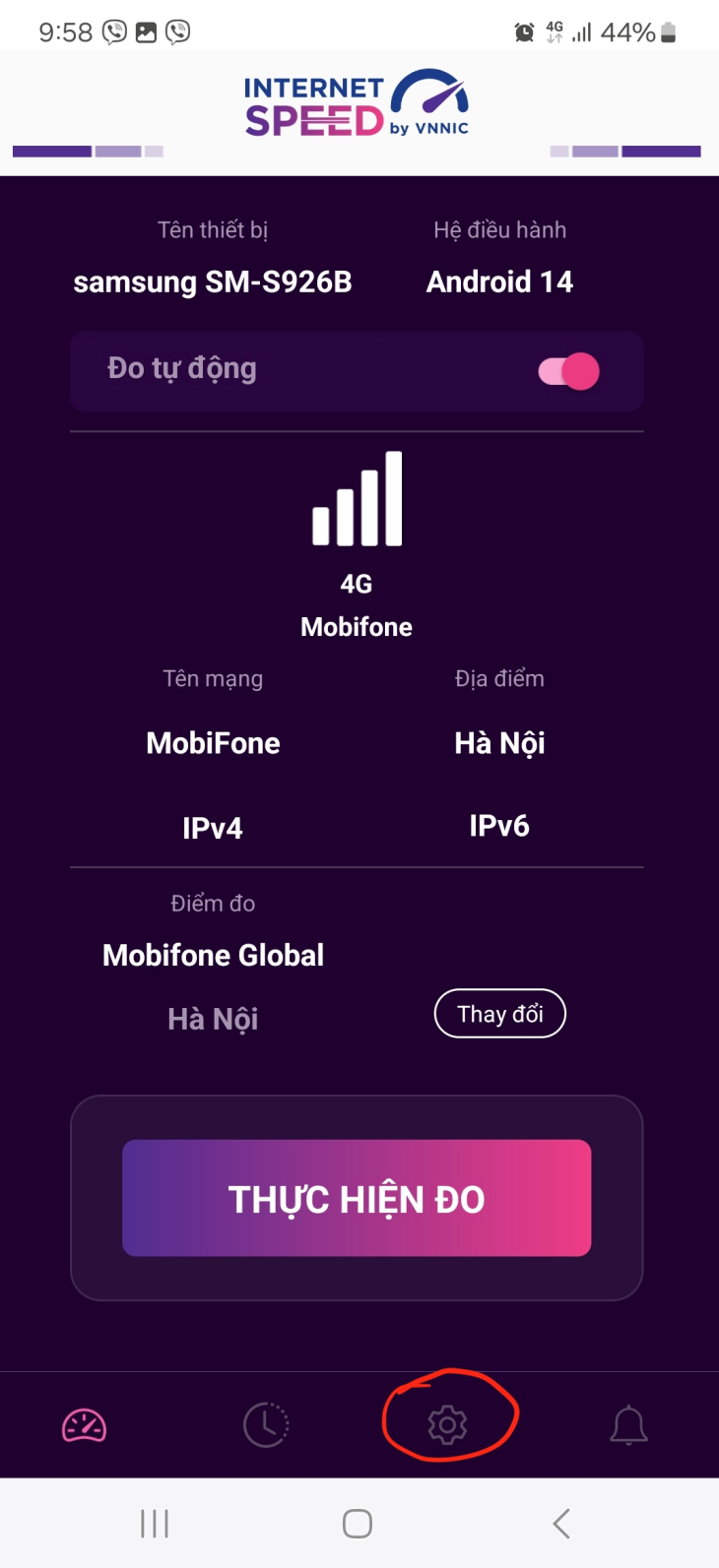This screenshot has width=719, height=1568.
Task: Open the notifications bell tab
Action: coord(628,1425)
